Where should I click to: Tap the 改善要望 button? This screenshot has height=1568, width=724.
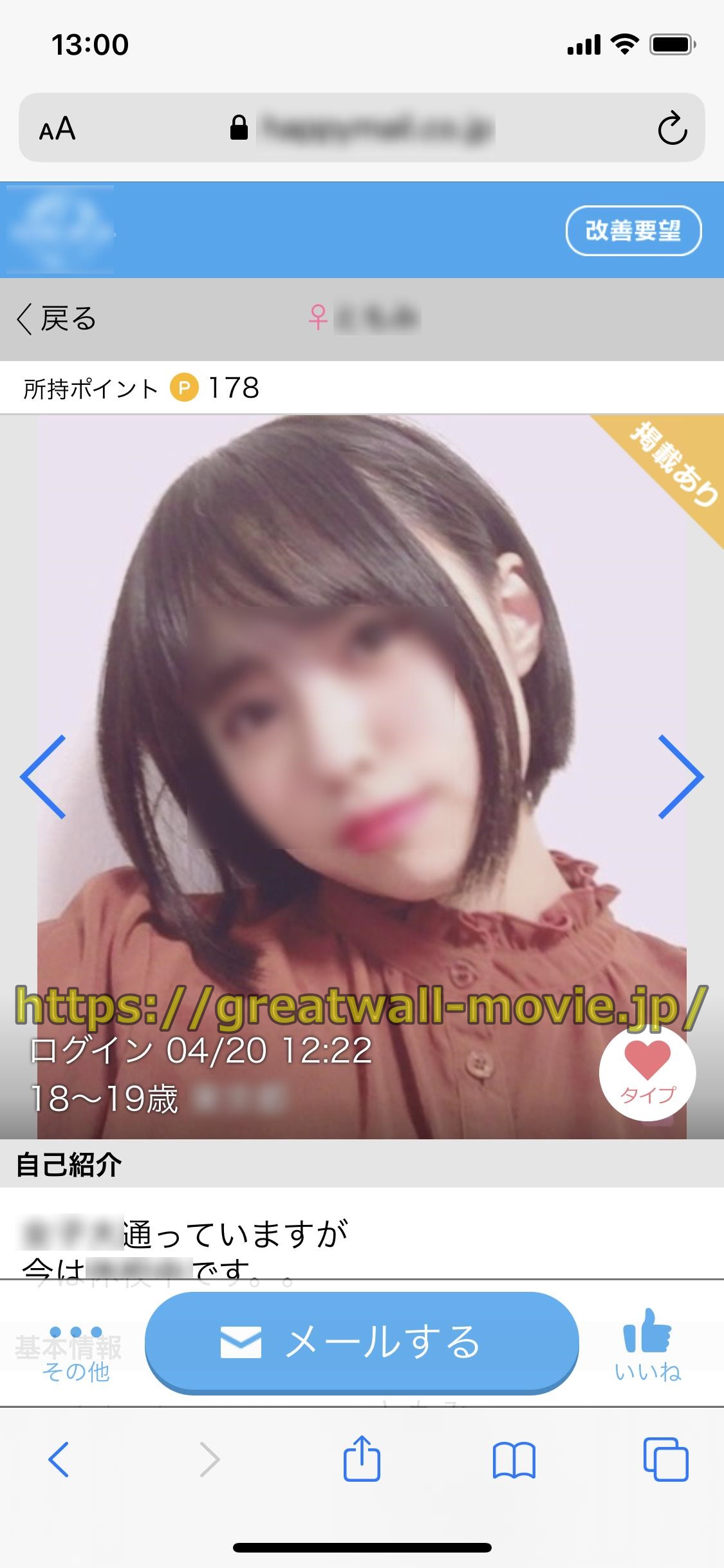pyautogui.click(x=633, y=230)
